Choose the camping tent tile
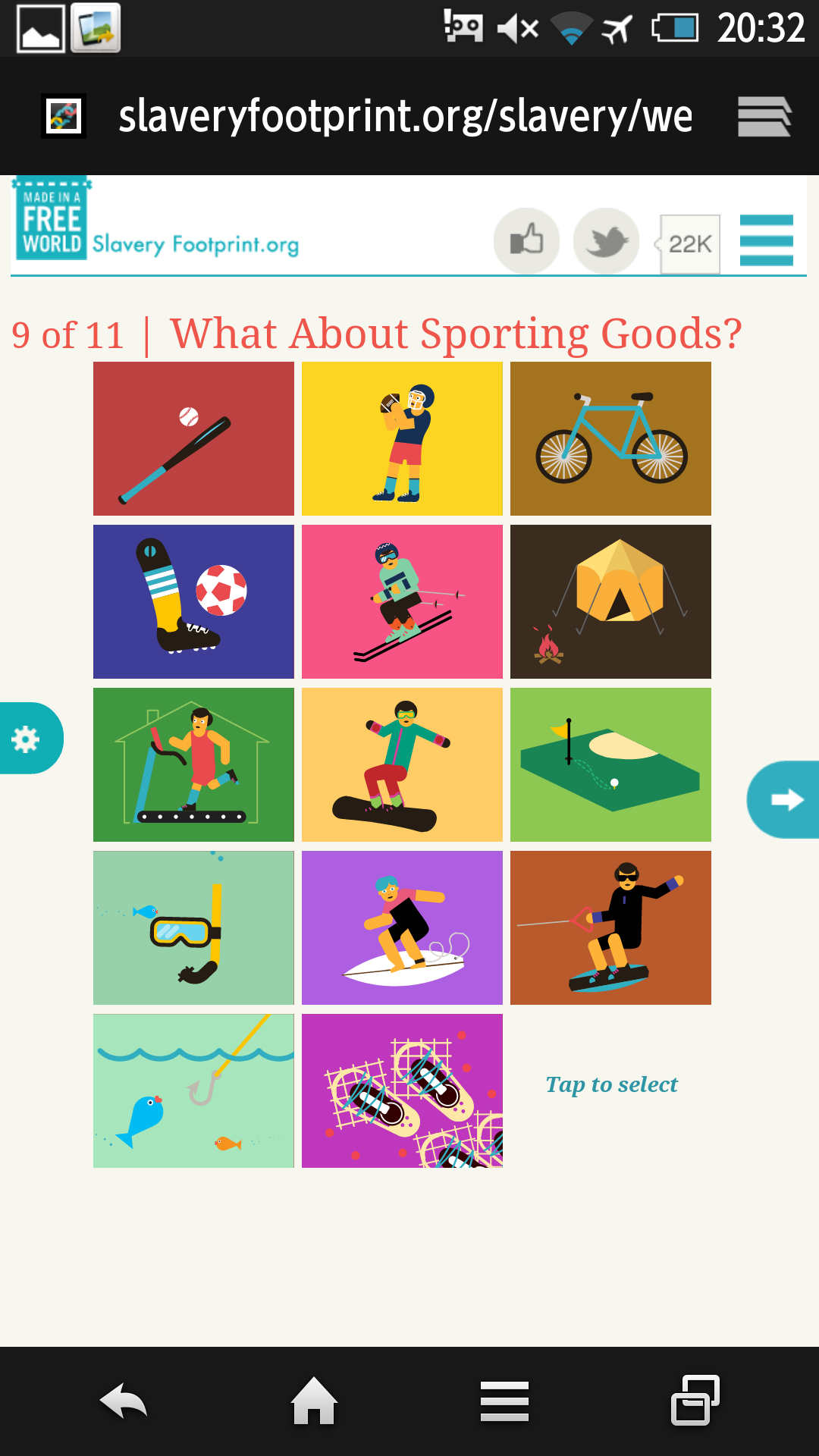This screenshot has height=1456, width=819. point(610,601)
